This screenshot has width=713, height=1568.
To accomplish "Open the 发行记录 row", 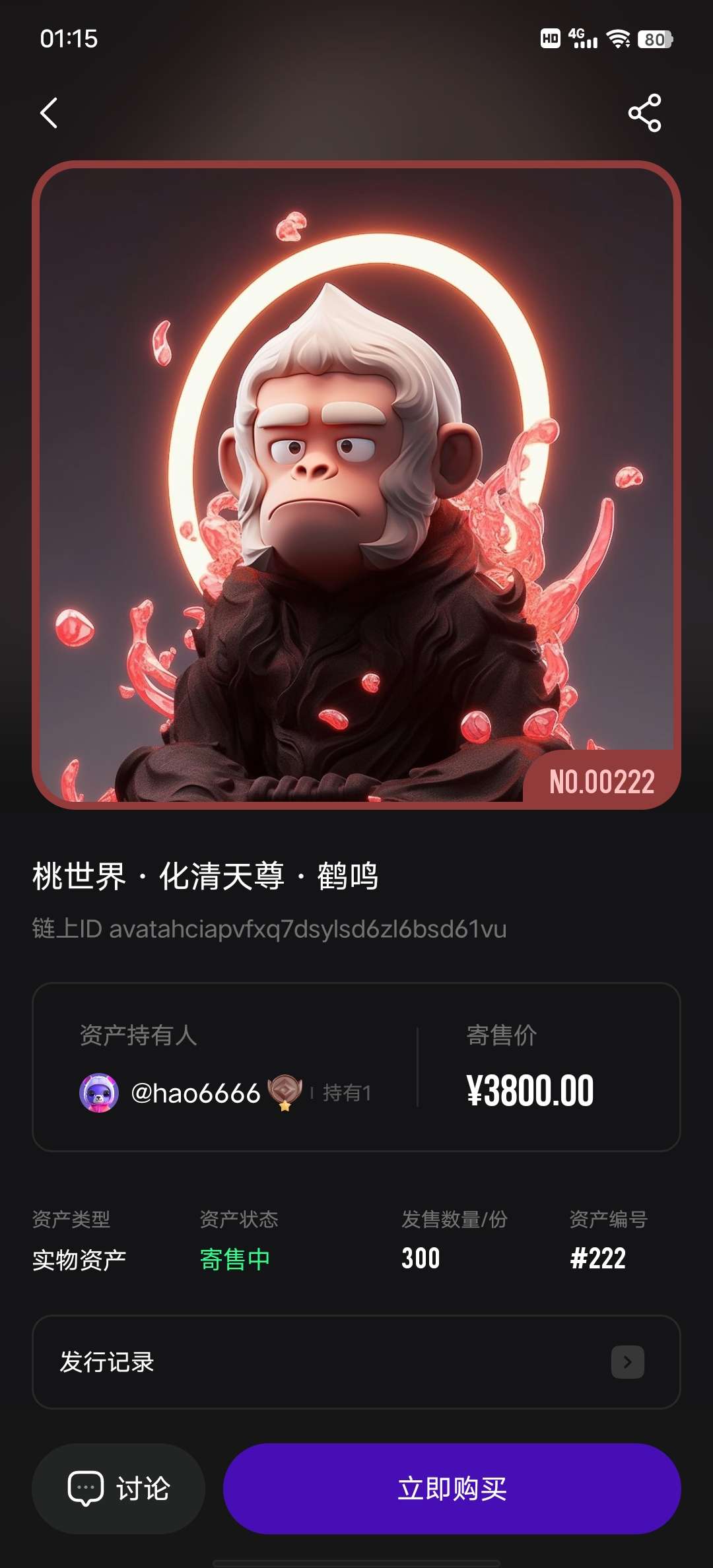I will click(356, 1362).
